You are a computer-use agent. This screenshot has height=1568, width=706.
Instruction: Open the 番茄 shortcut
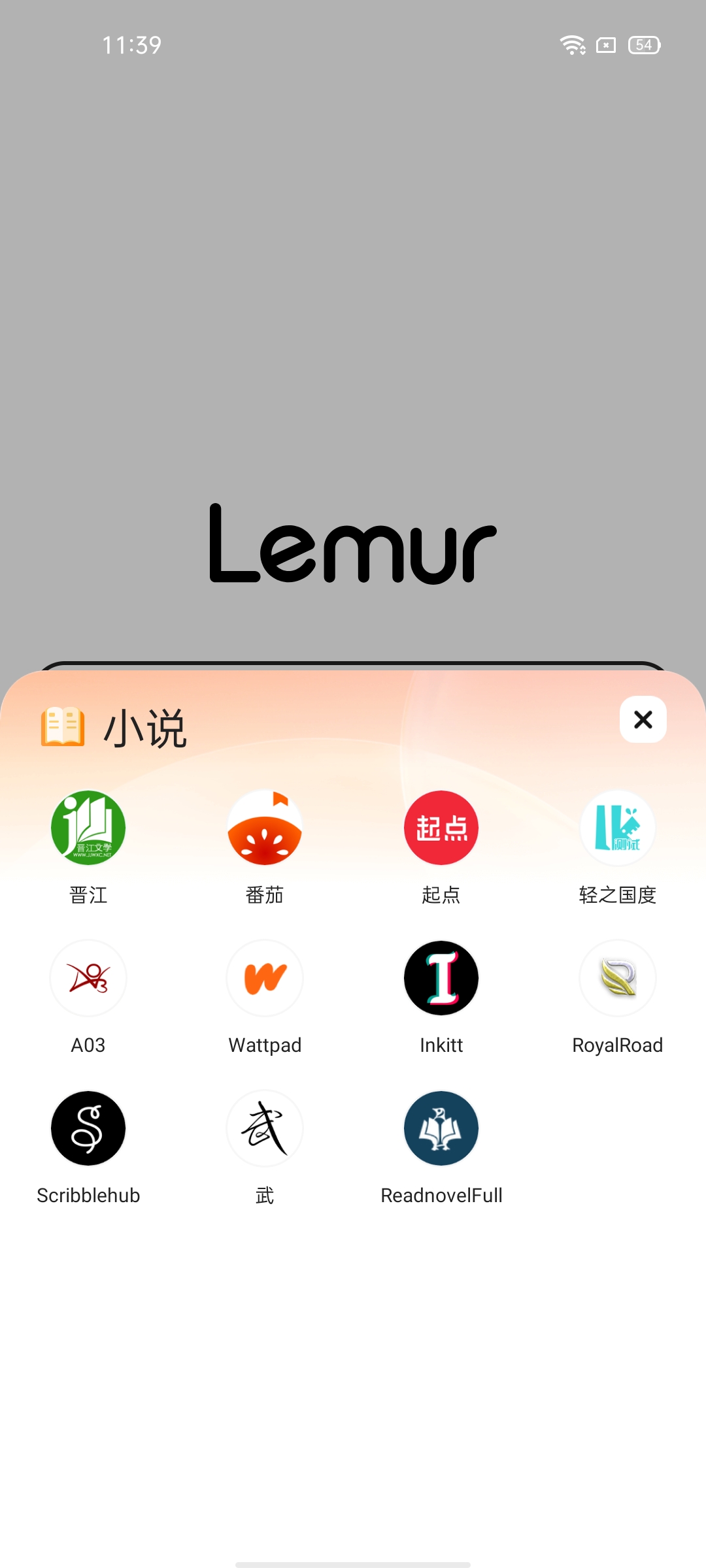(265, 828)
